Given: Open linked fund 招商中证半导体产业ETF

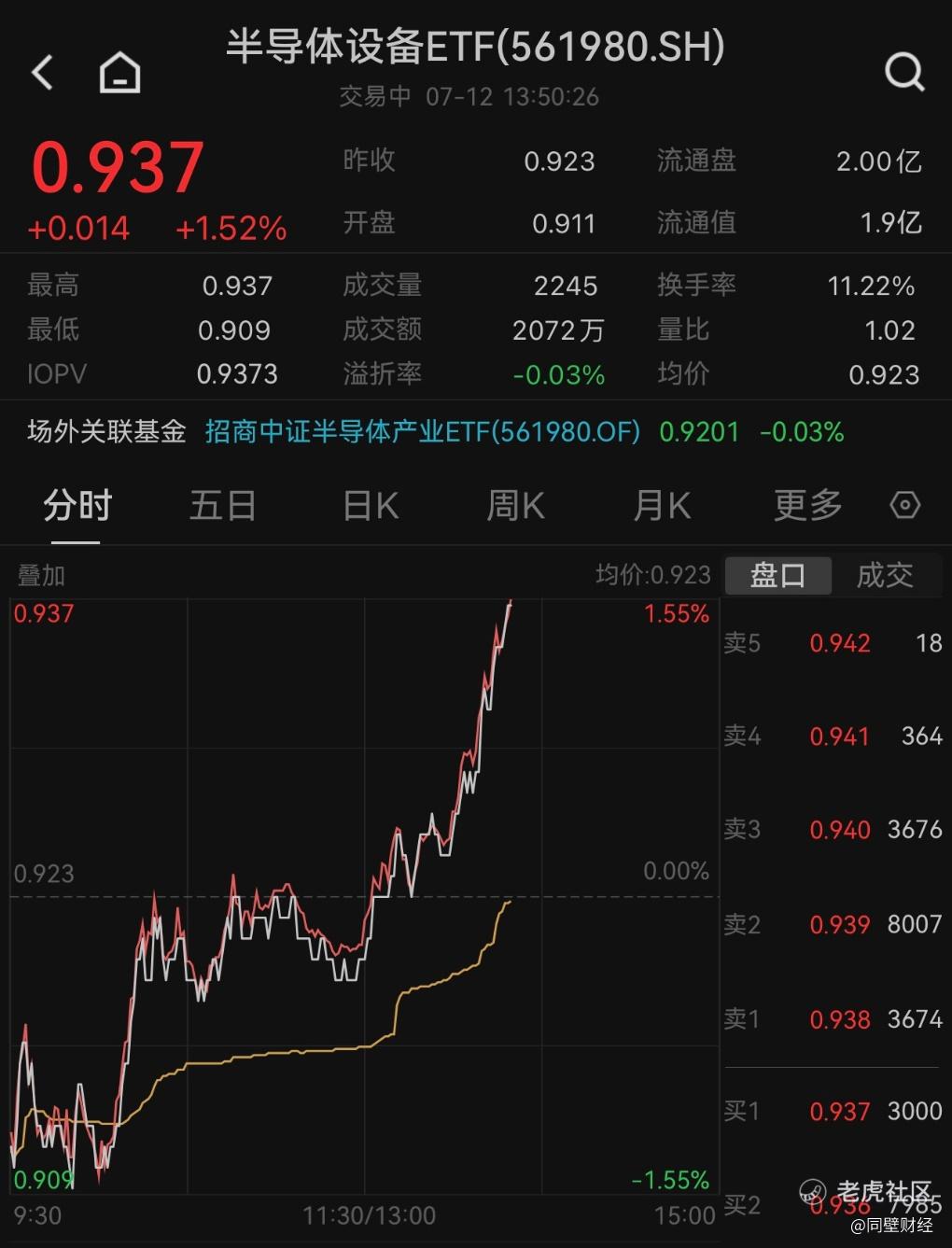Looking at the screenshot, I should pos(423,432).
